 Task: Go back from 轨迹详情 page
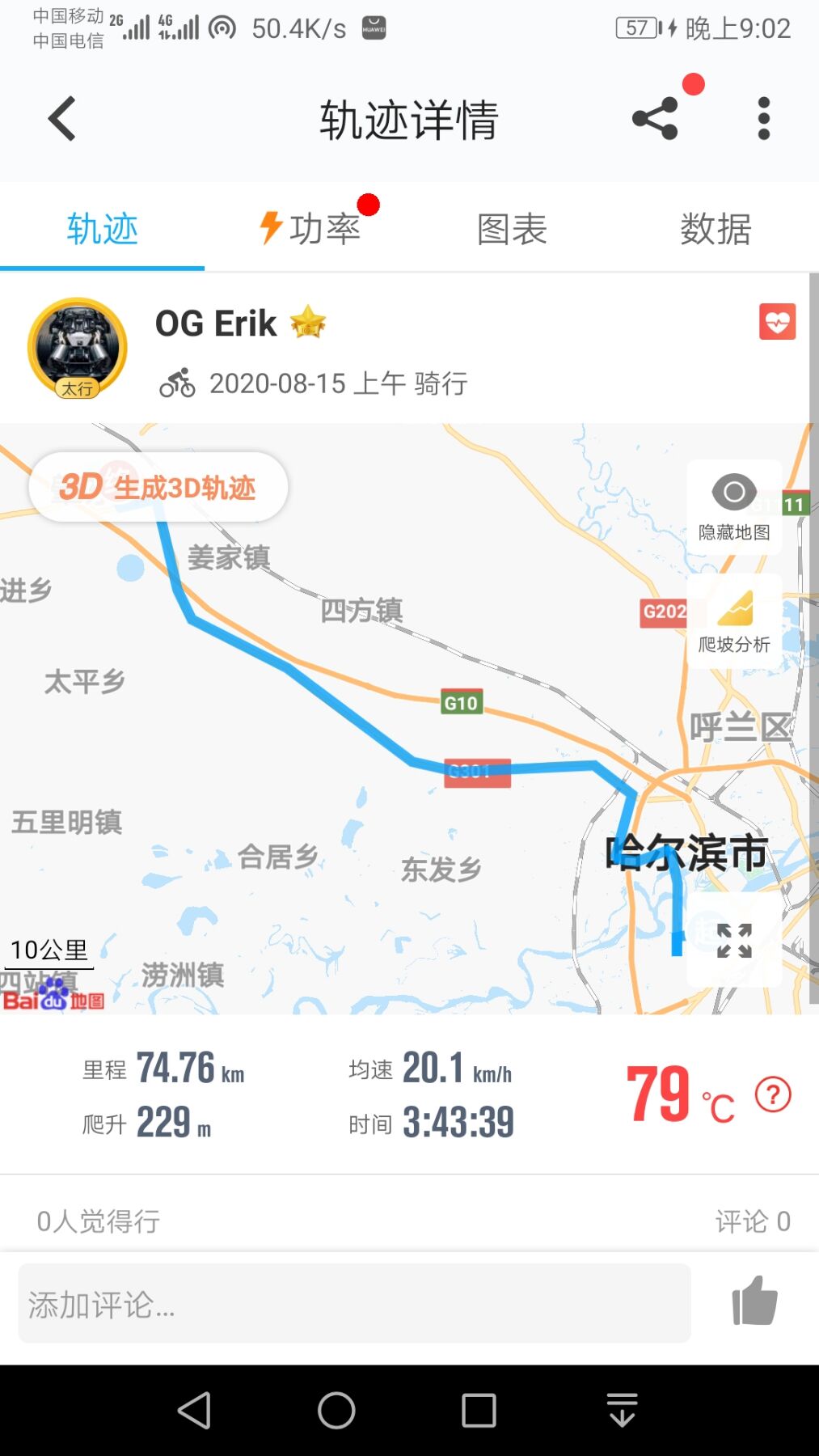point(62,119)
